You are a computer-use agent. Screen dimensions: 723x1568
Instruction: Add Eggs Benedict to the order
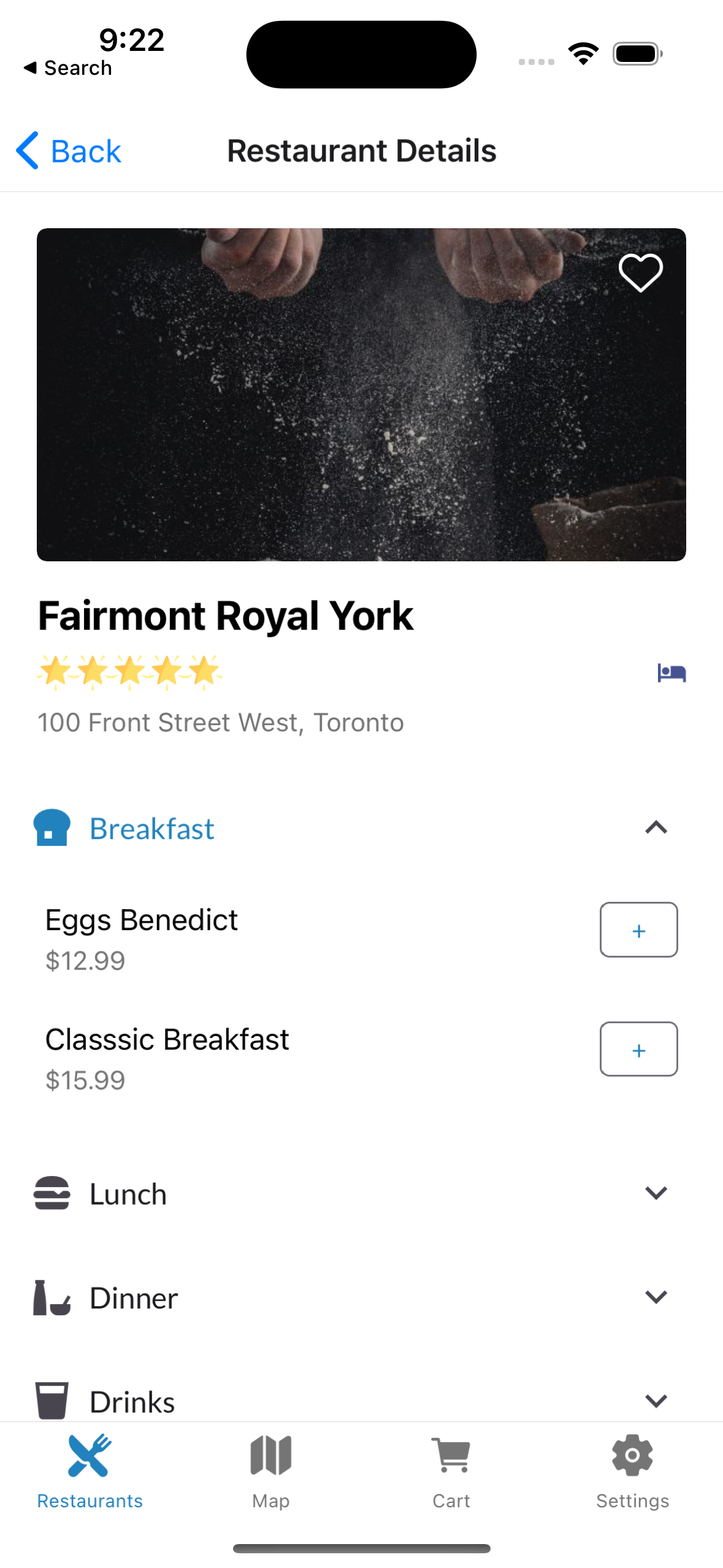[x=638, y=930]
